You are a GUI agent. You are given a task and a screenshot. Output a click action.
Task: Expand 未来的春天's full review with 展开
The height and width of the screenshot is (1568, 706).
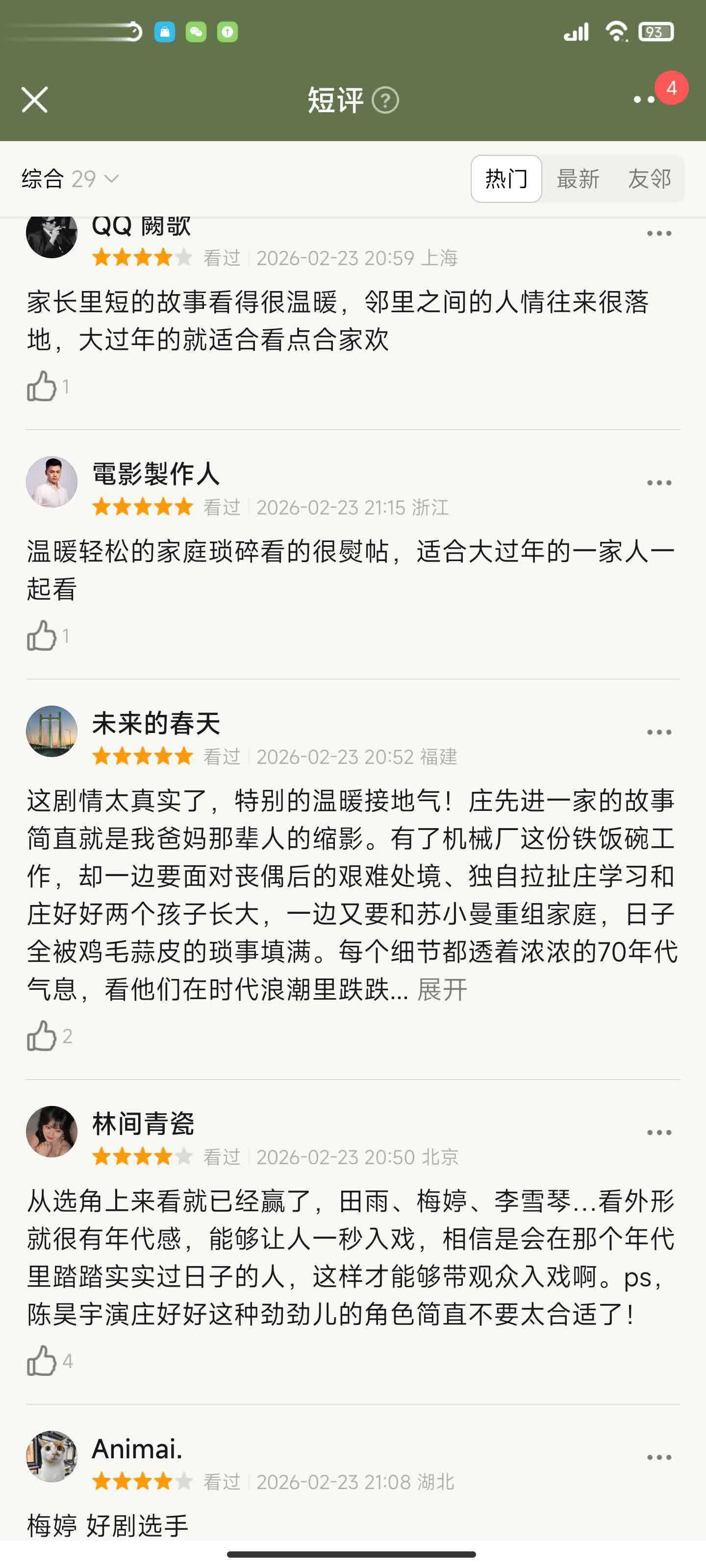click(x=442, y=990)
